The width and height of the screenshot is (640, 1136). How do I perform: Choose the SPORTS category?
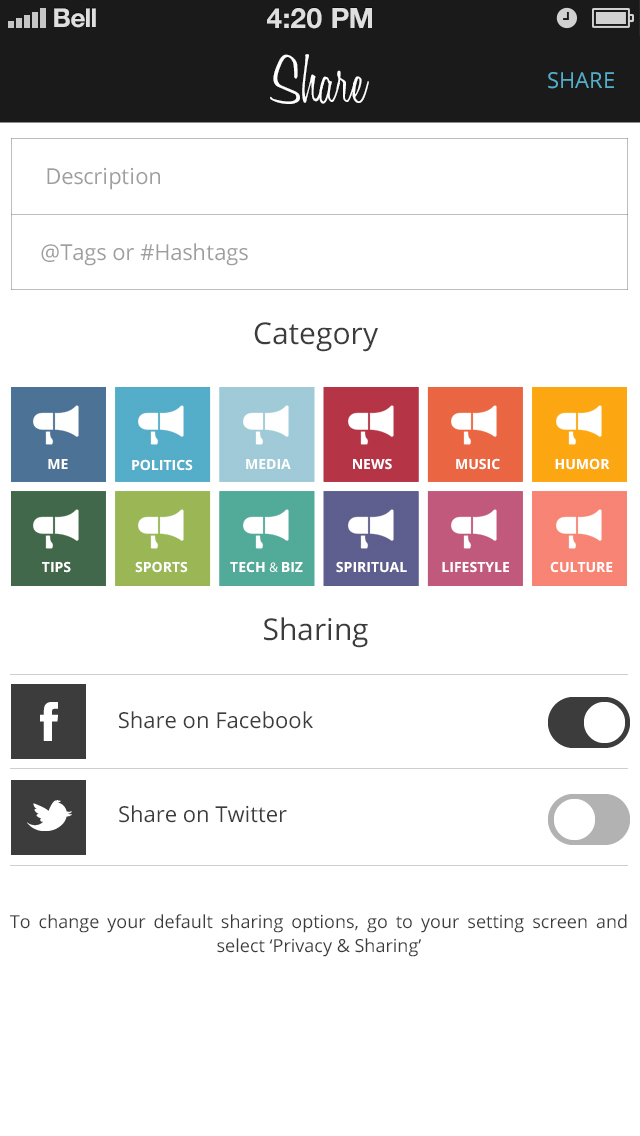click(x=162, y=538)
